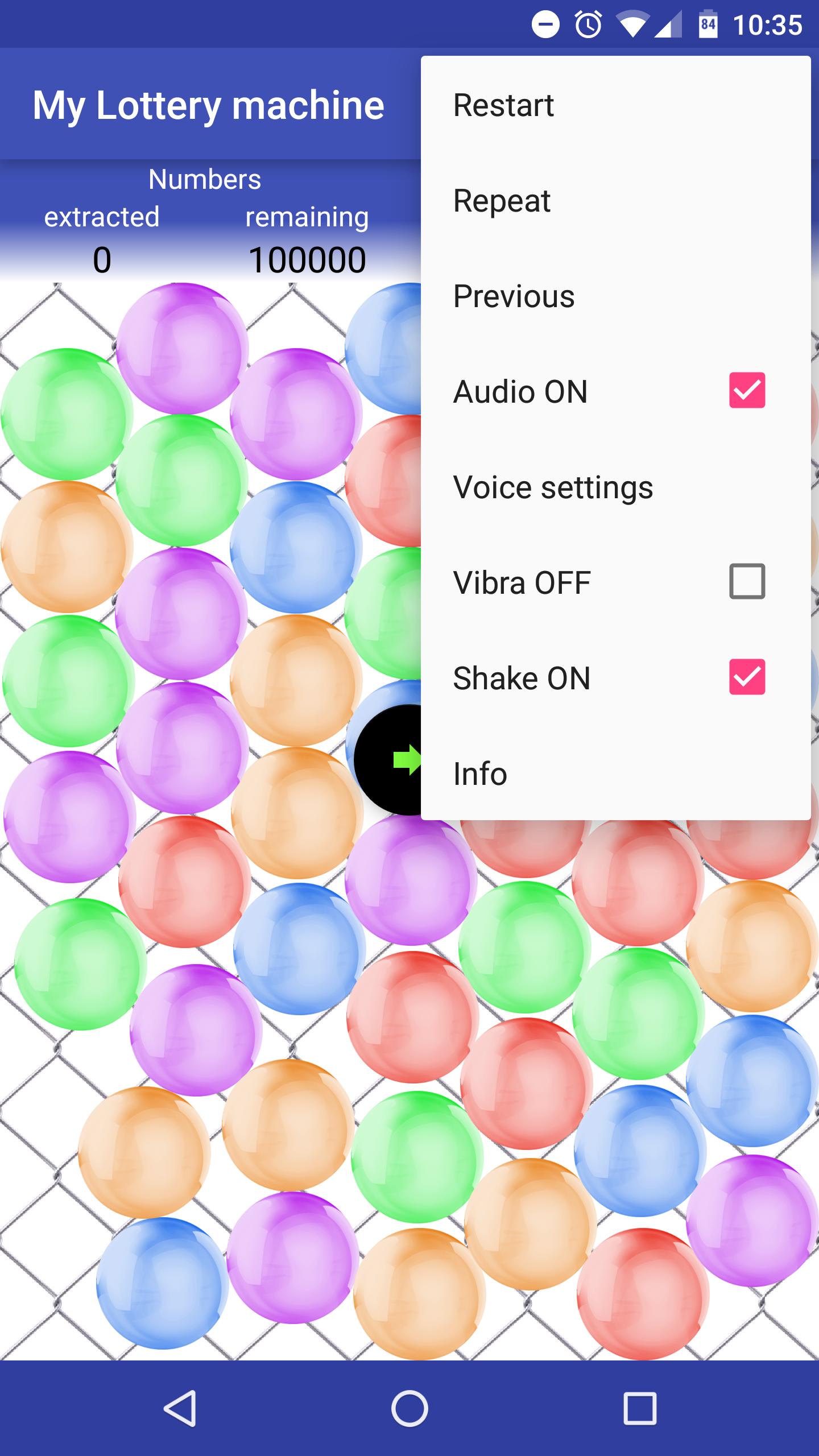819x1456 pixels.
Task: Go back using the system back button
Action: pos(180,1408)
